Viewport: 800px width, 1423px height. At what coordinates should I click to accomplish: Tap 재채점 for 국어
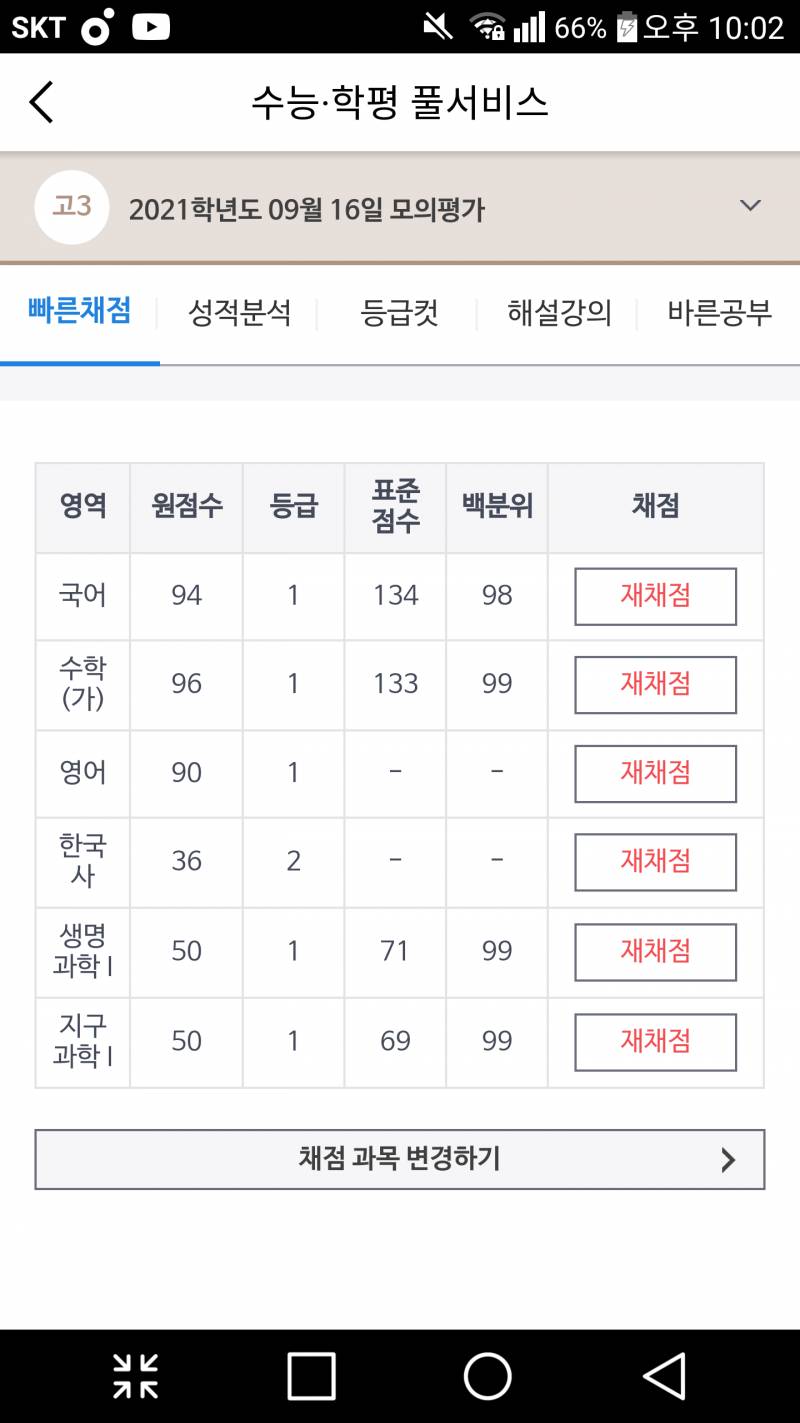[x=654, y=596]
